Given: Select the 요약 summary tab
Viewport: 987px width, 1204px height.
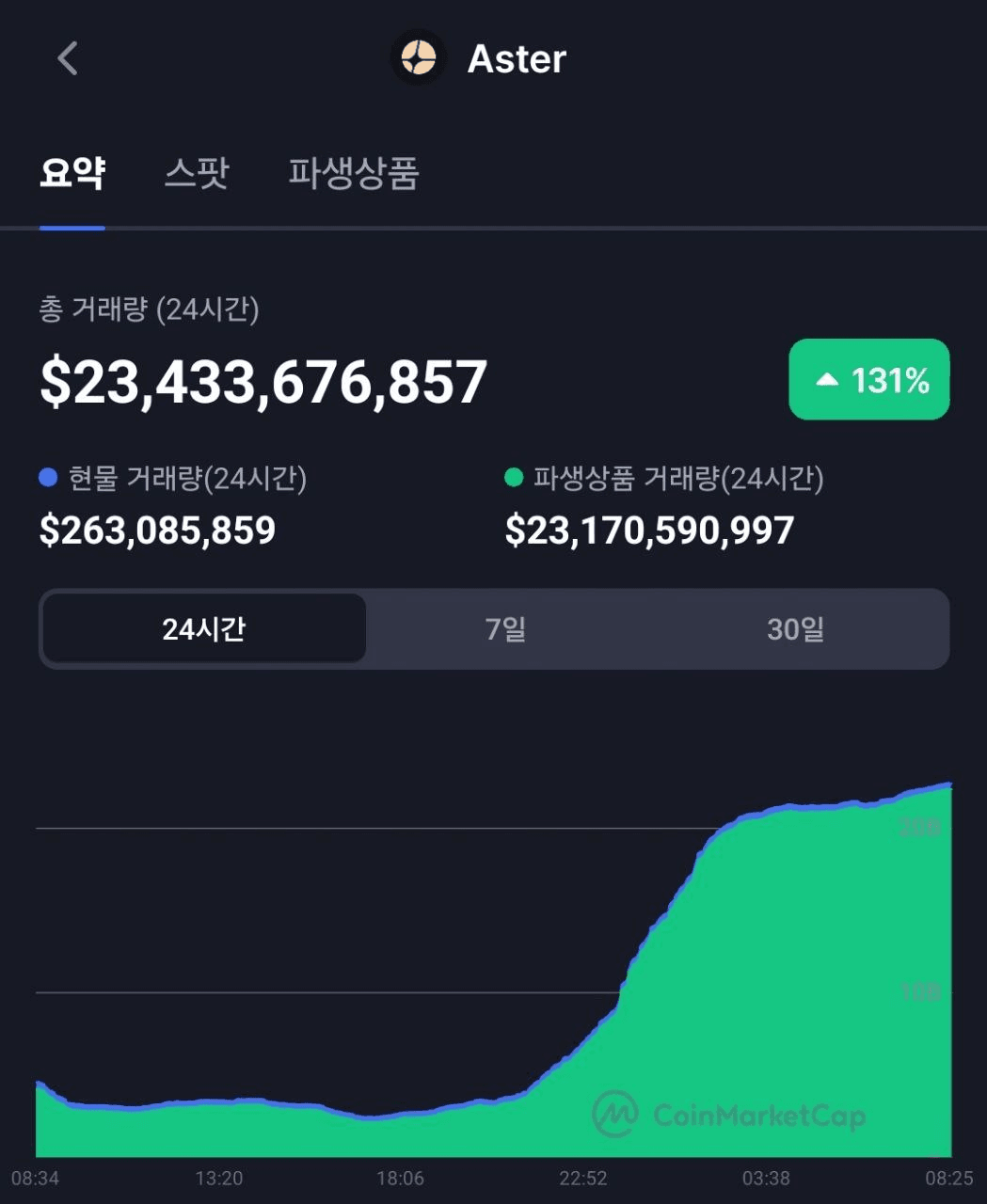Looking at the screenshot, I should (x=72, y=173).
